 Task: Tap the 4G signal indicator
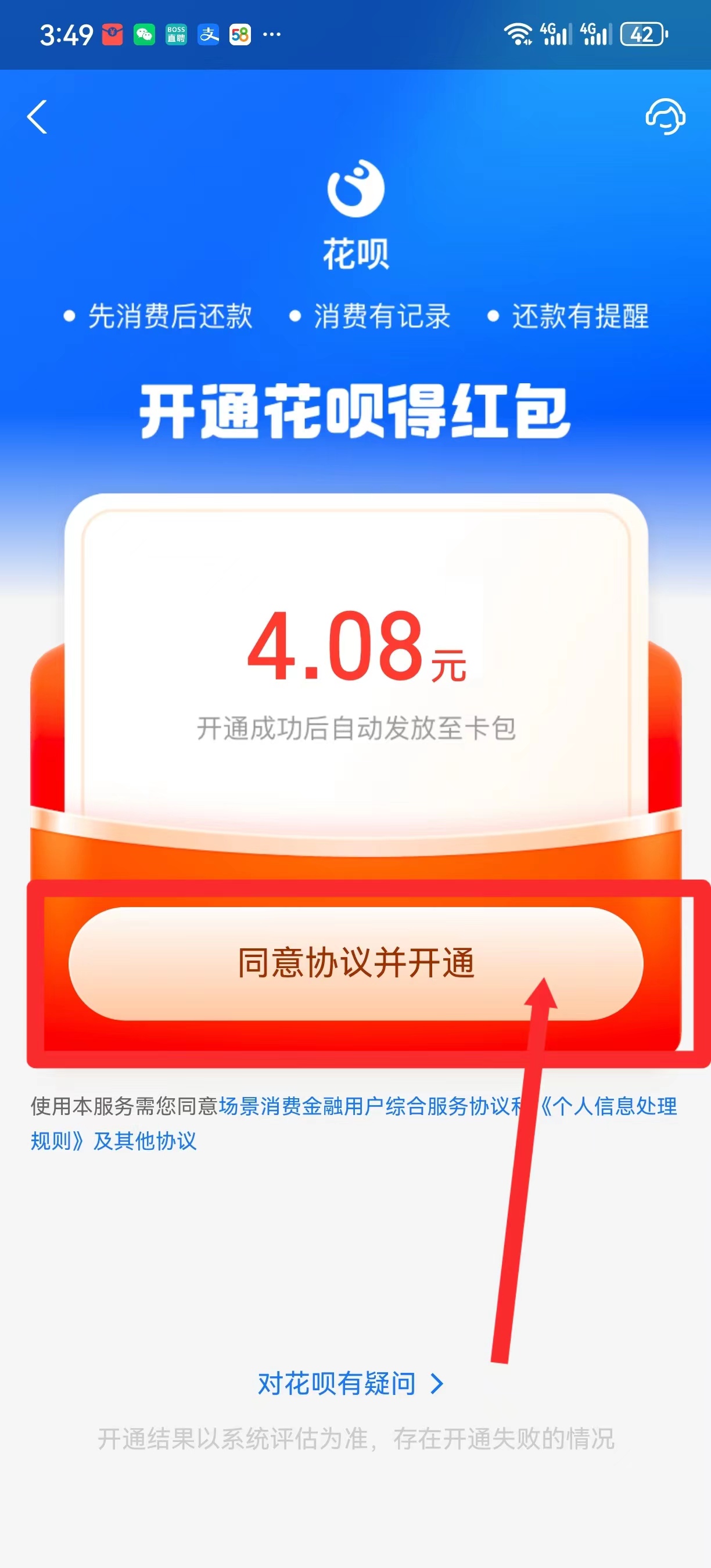pos(557,34)
